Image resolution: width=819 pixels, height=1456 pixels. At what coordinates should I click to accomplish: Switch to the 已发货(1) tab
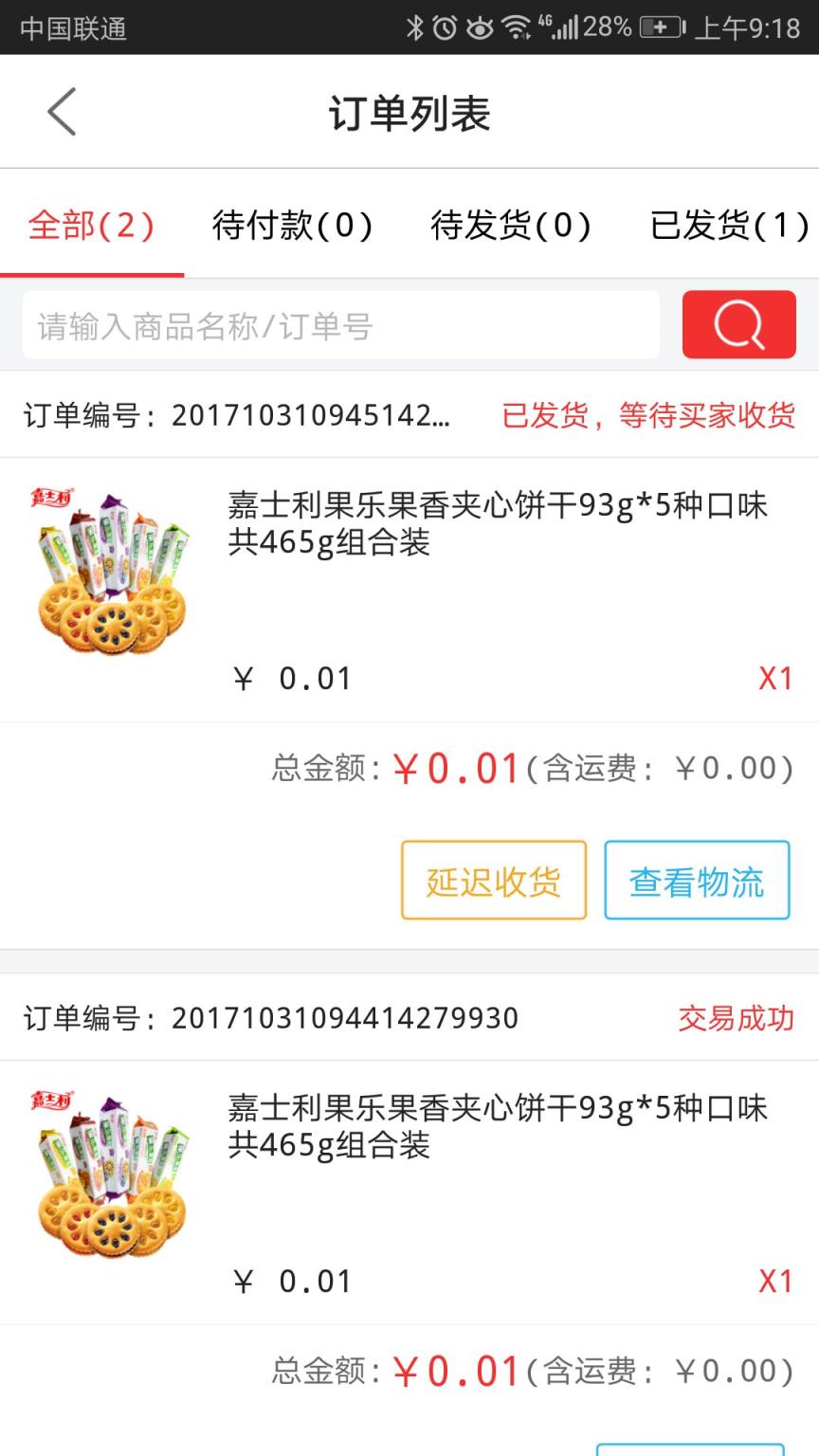[728, 227]
